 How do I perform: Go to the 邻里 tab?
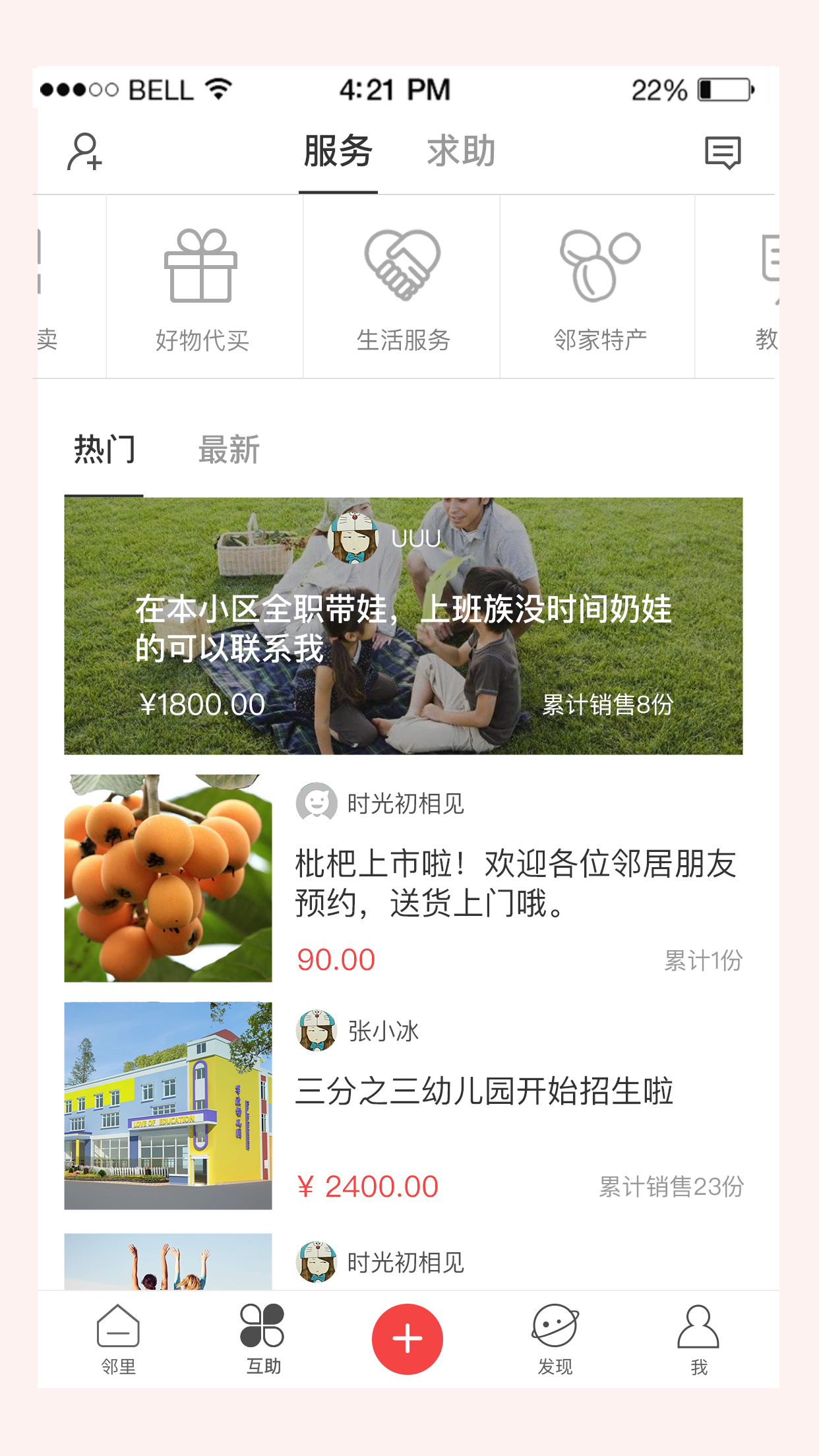(118, 1339)
